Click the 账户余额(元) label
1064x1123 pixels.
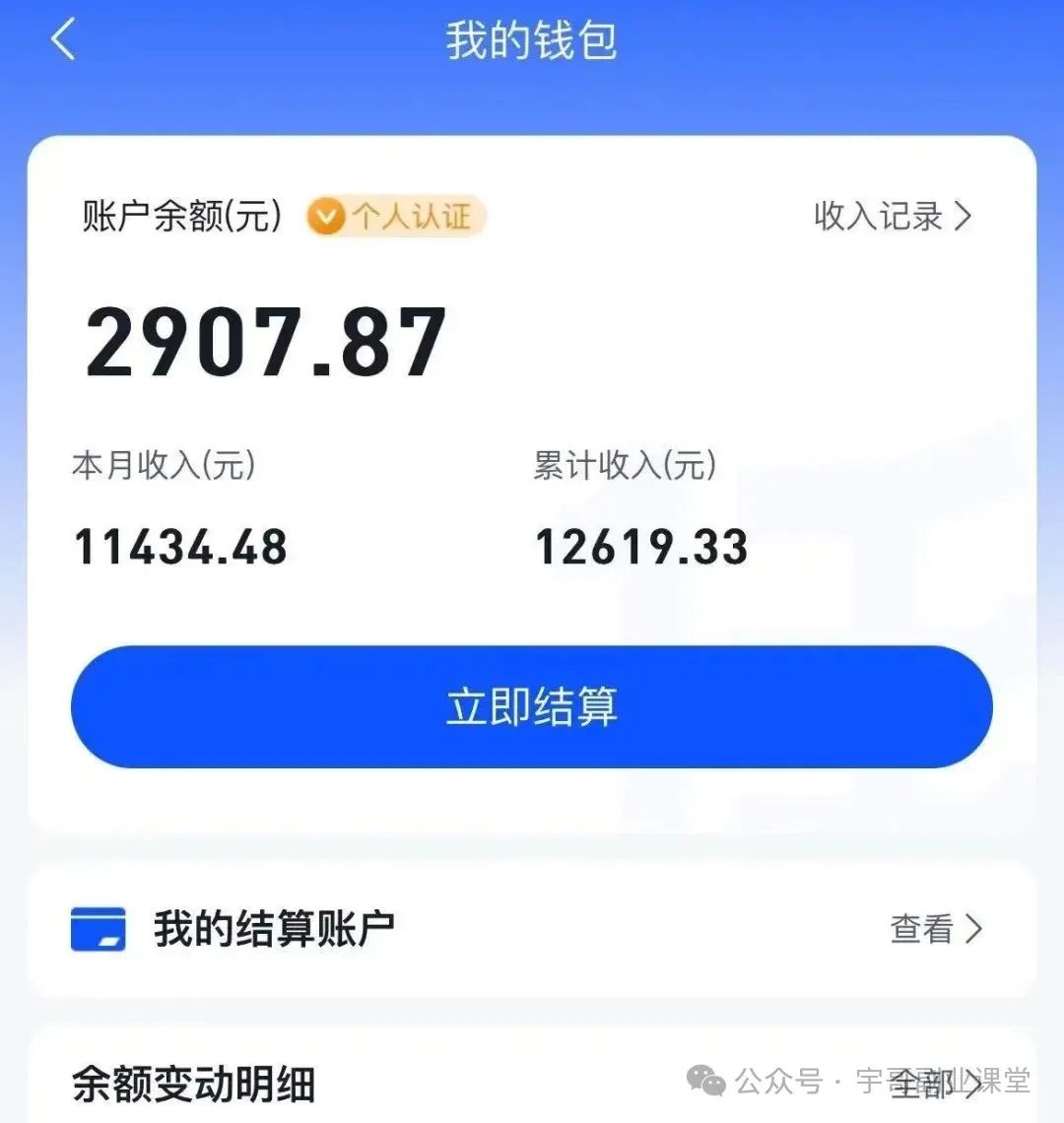point(180,218)
